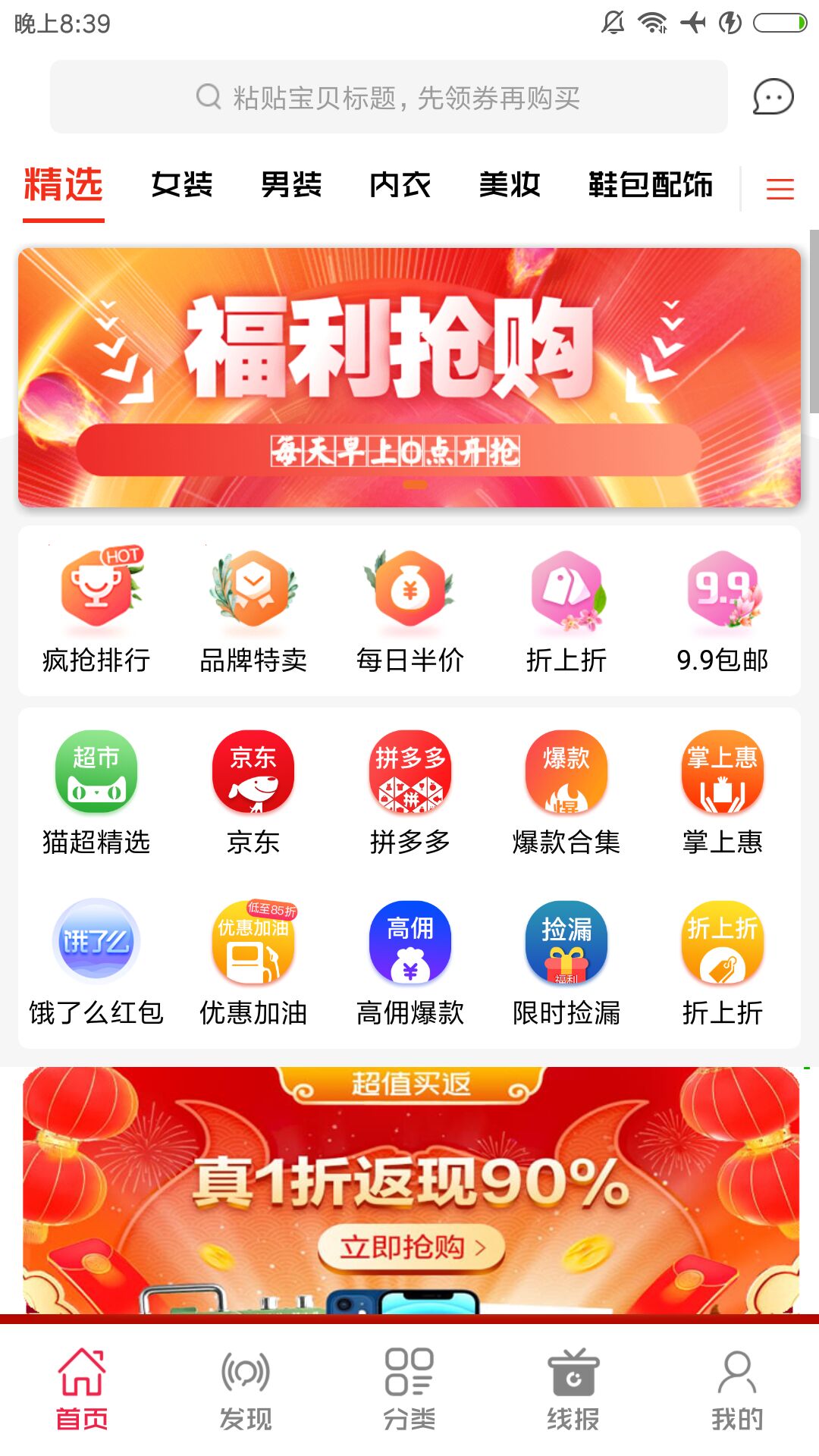This screenshot has width=819, height=1456.
Task: Open the messages chat bubble icon
Action: point(773,97)
